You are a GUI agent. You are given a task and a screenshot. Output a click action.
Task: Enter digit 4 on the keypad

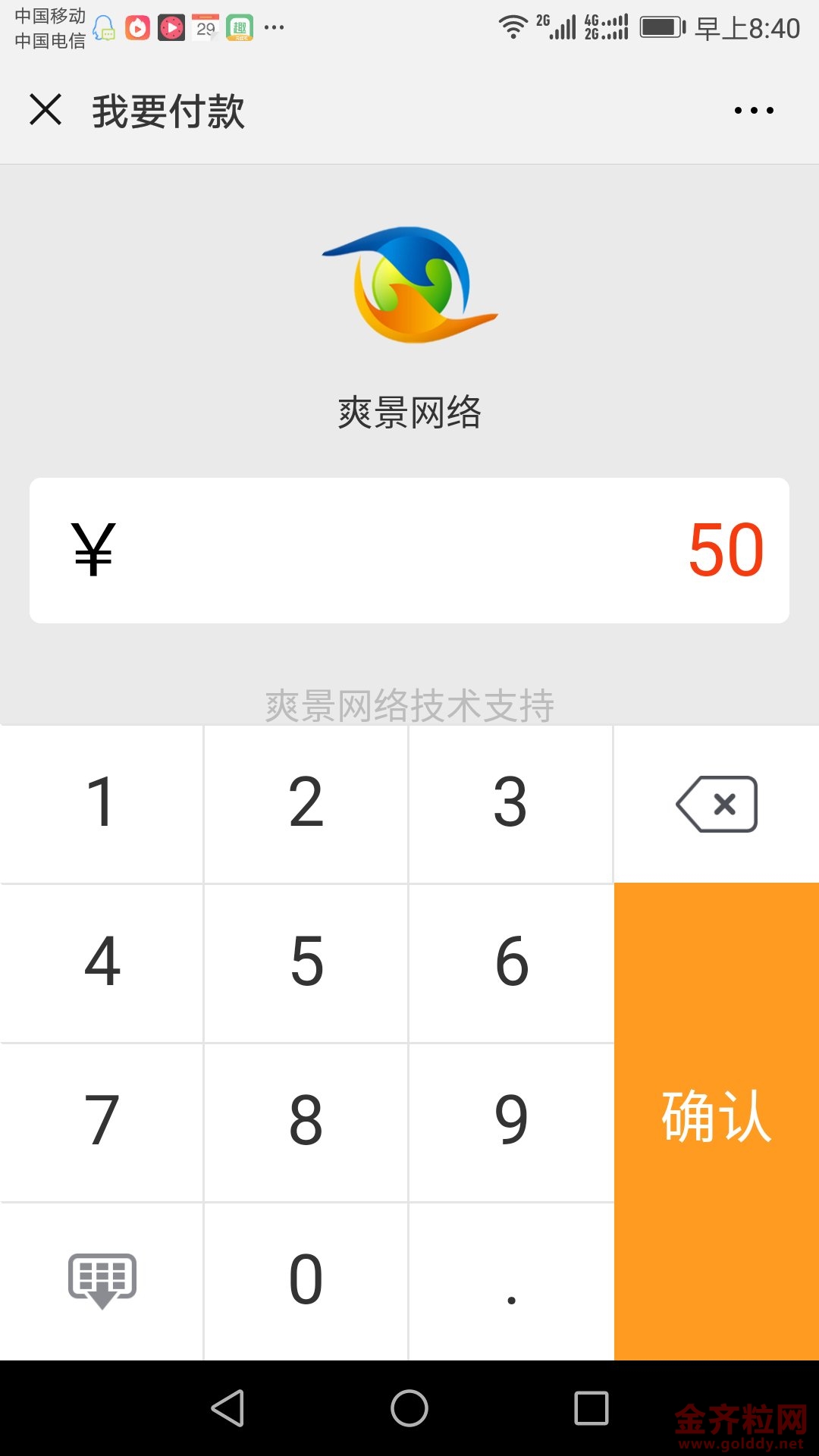tap(102, 963)
